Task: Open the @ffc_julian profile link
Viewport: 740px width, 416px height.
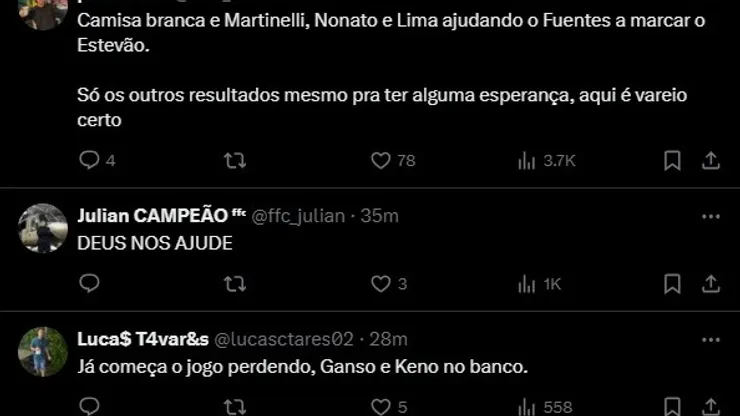Action: point(299,215)
